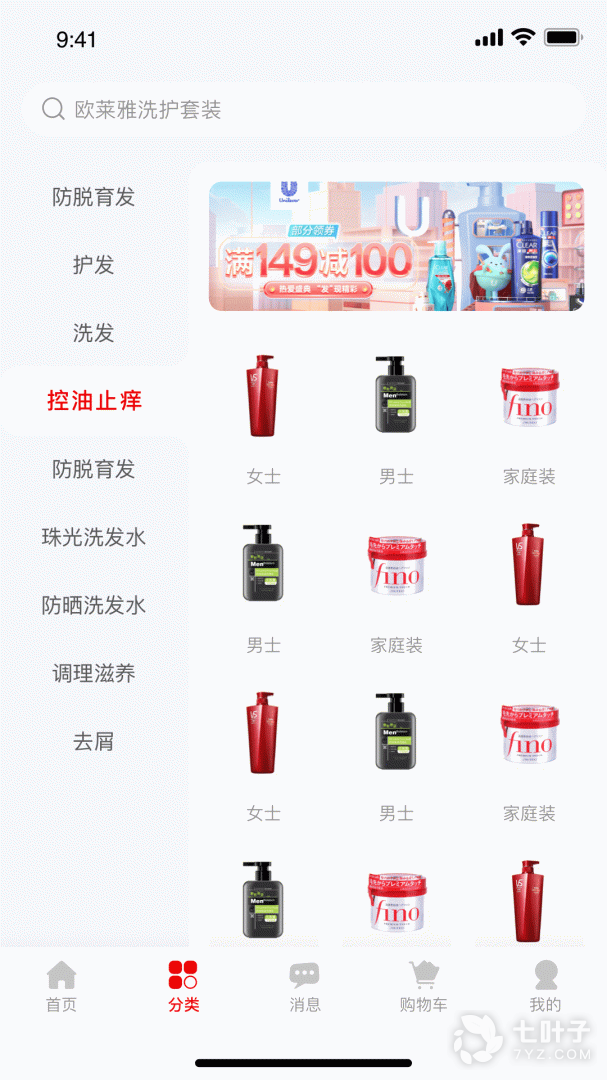Switch to the 分类 tab

click(x=183, y=986)
